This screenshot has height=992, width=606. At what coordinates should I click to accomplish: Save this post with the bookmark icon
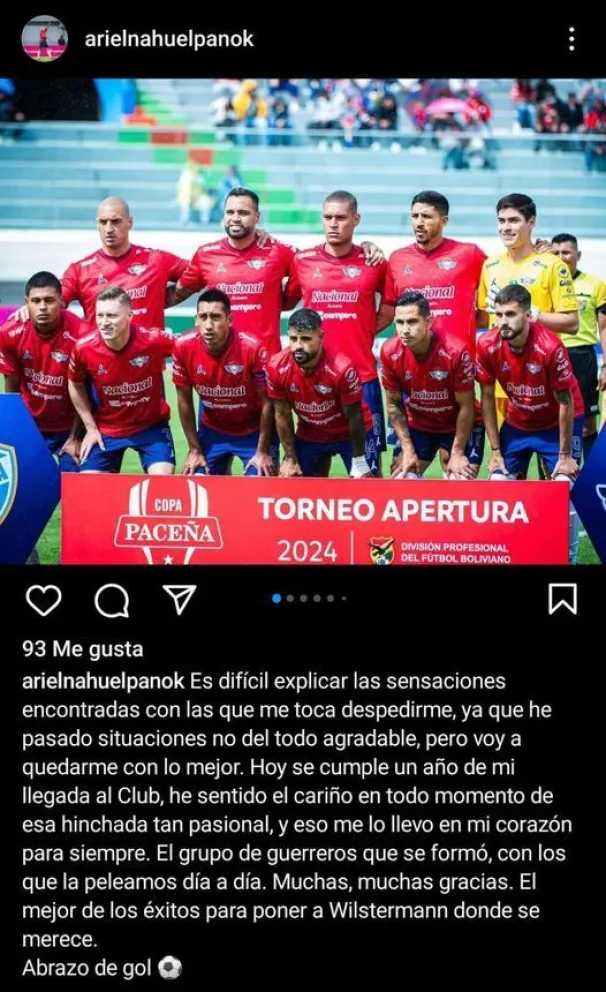pos(562,599)
